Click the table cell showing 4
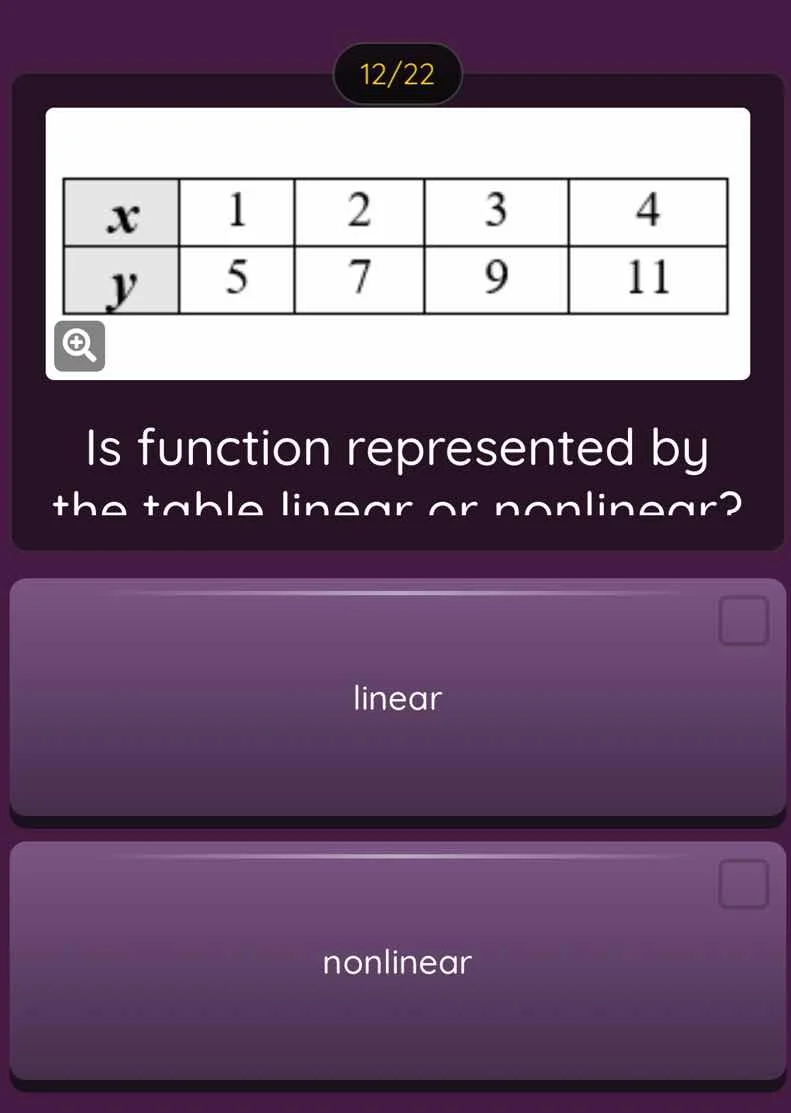 (649, 211)
